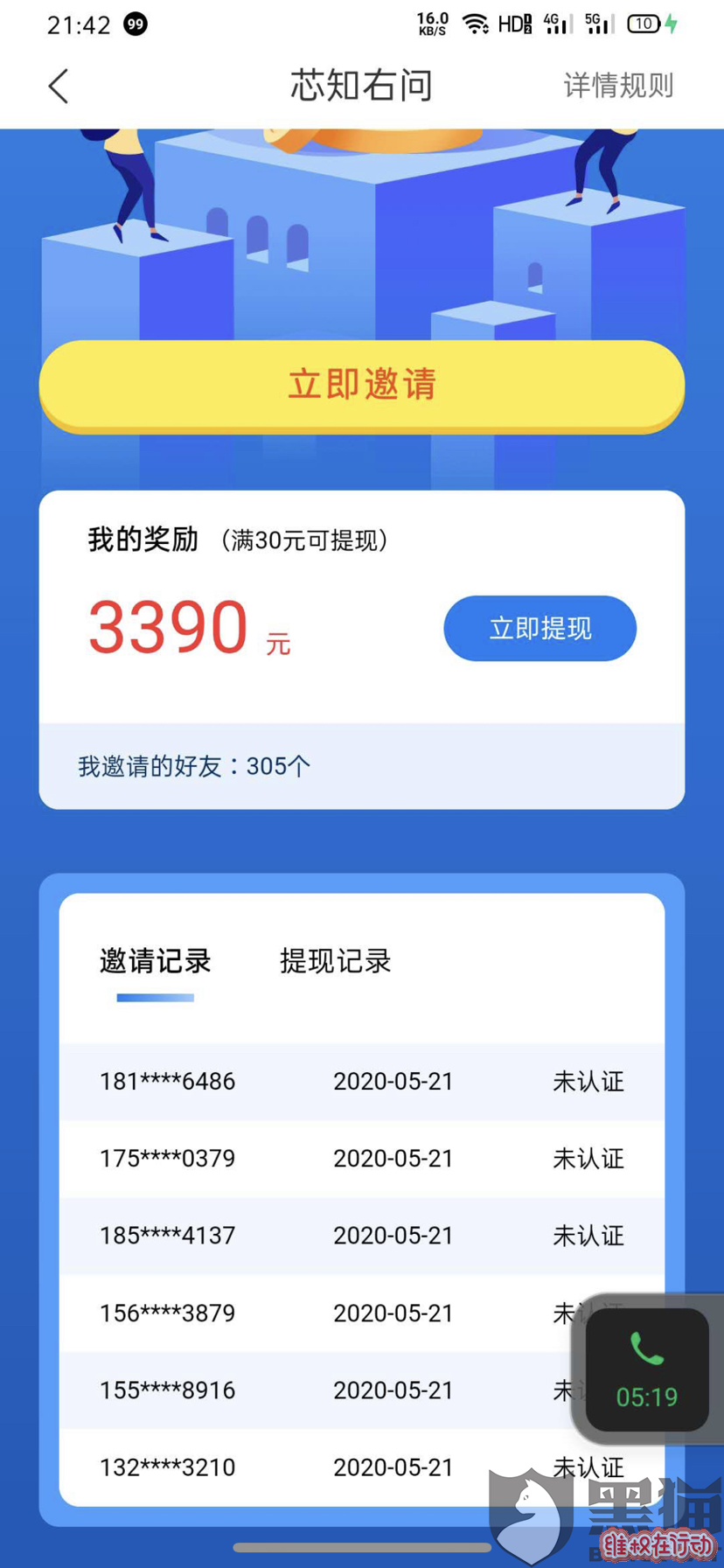Go back using the top-left arrow

[59, 86]
